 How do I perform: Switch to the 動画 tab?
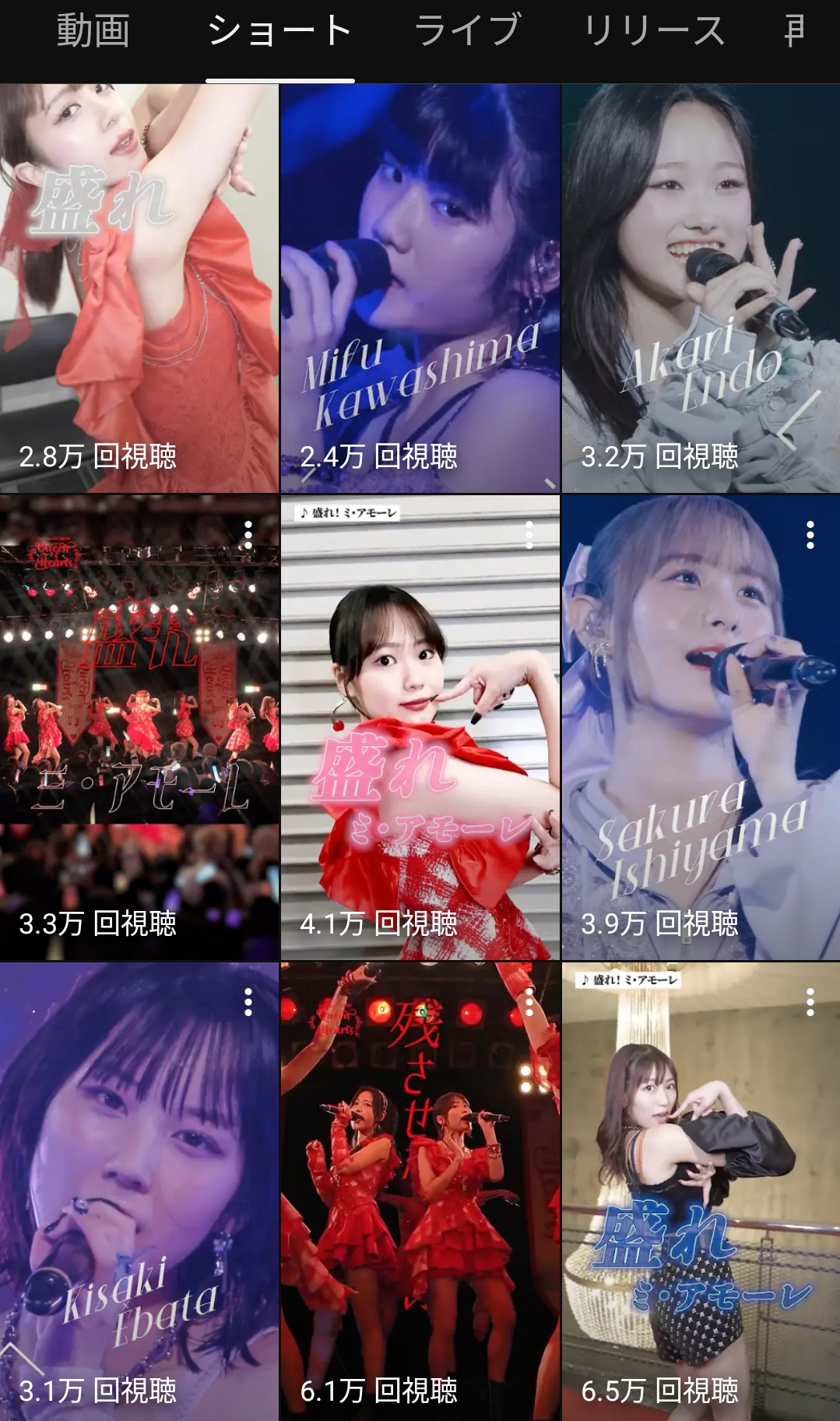[93, 31]
